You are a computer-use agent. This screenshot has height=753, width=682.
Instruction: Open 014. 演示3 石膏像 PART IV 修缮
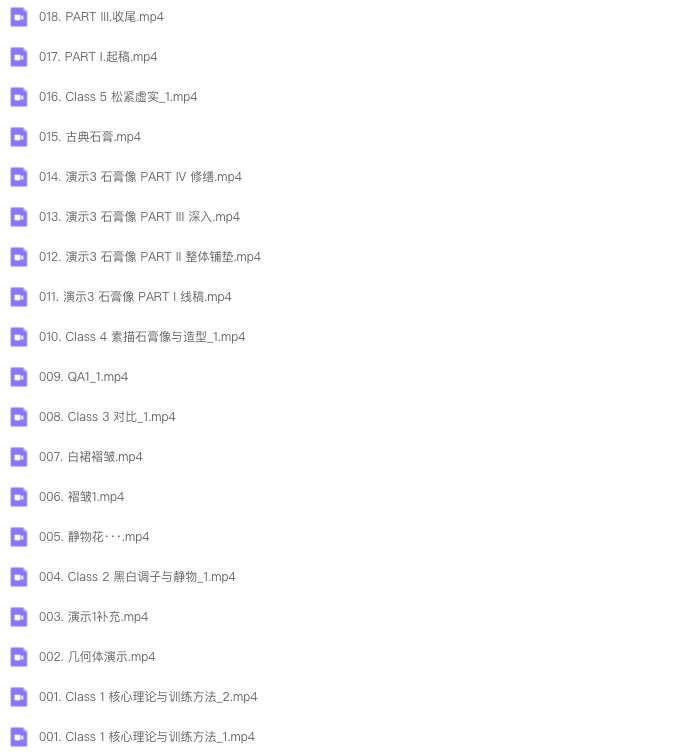pos(140,177)
